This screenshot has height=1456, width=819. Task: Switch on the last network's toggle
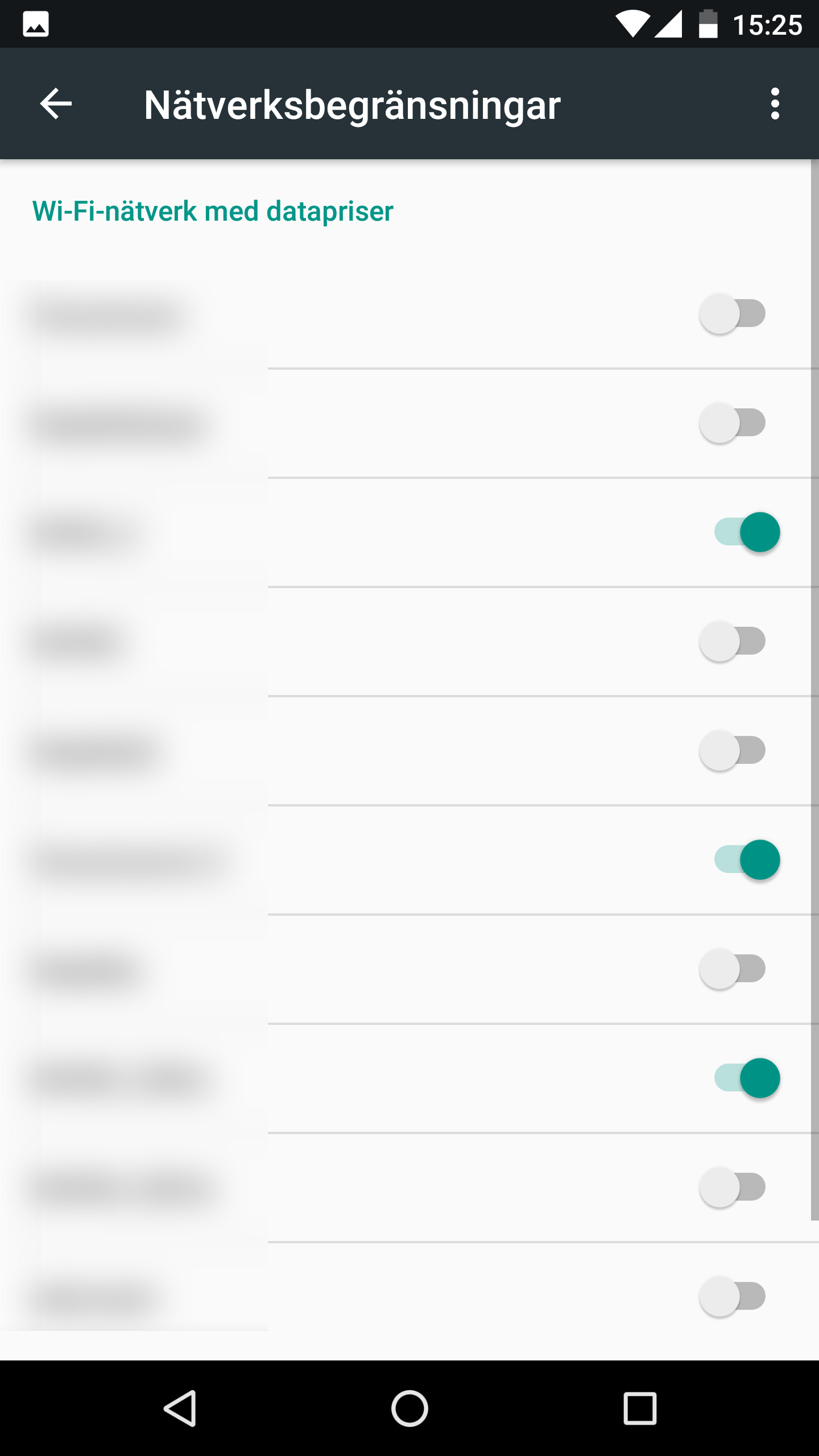(x=733, y=1297)
